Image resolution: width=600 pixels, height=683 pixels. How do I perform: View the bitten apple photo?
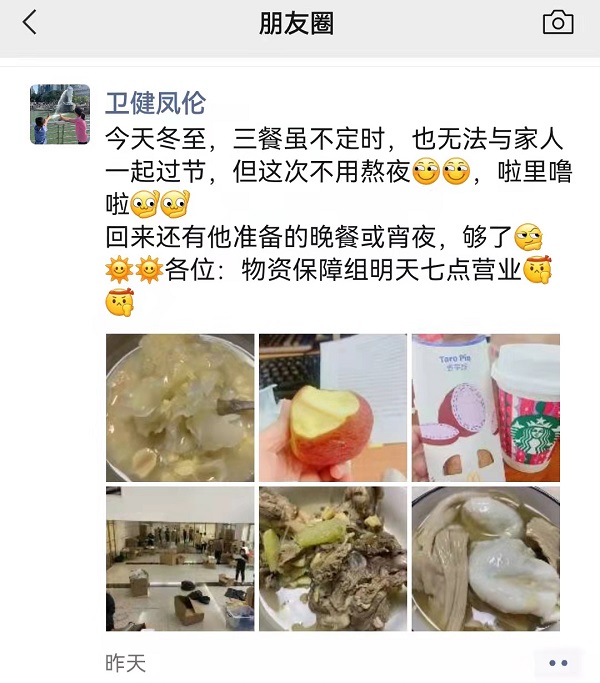(x=332, y=408)
